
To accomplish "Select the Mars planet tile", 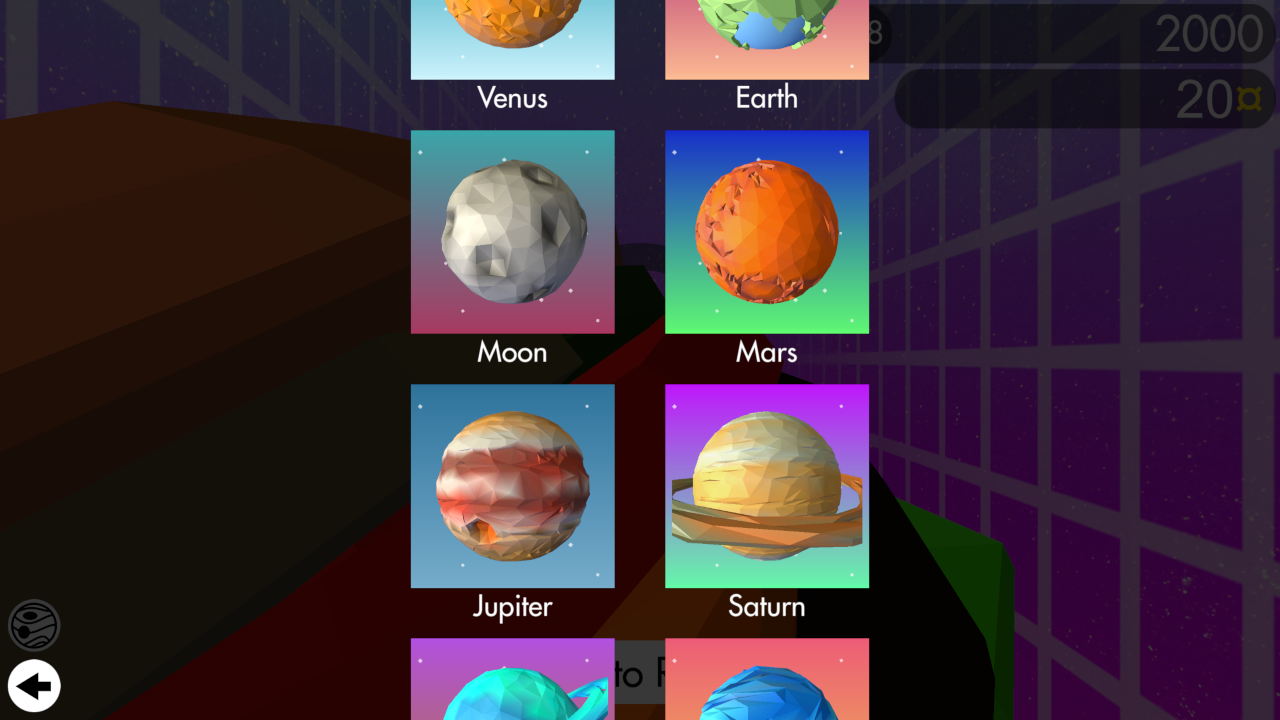I will [x=767, y=232].
